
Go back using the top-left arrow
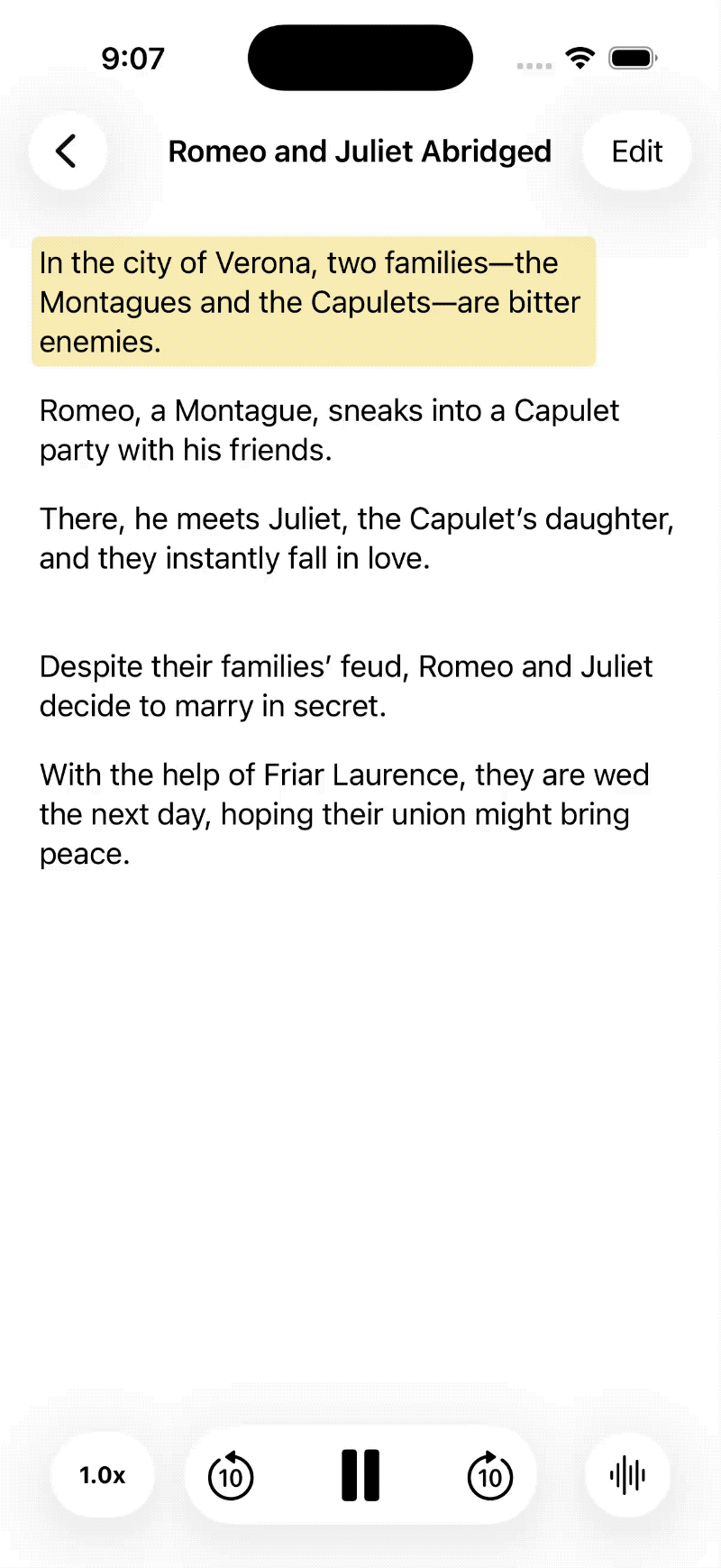67,151
